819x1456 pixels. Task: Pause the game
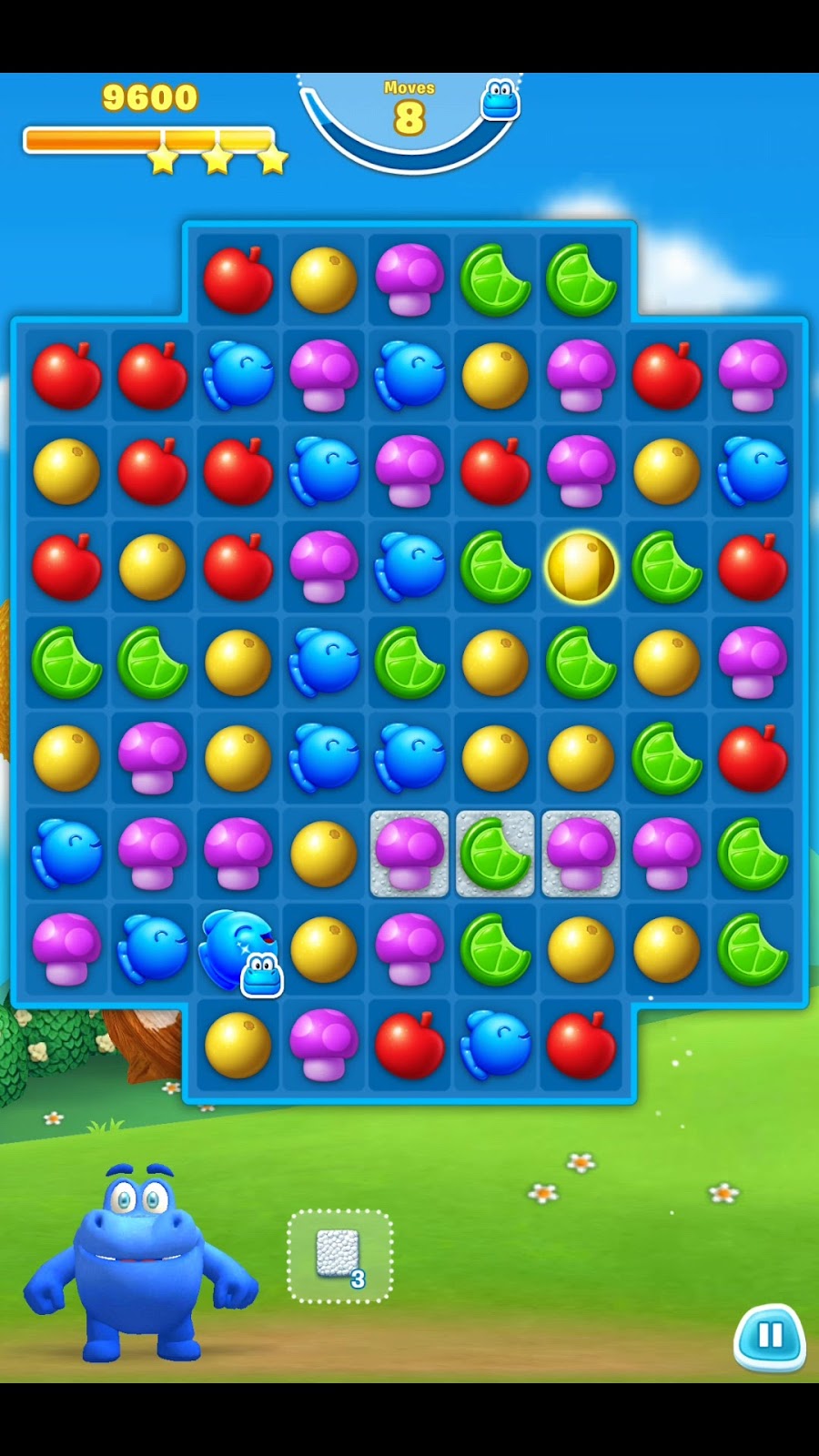click(x=769, y=1336)
